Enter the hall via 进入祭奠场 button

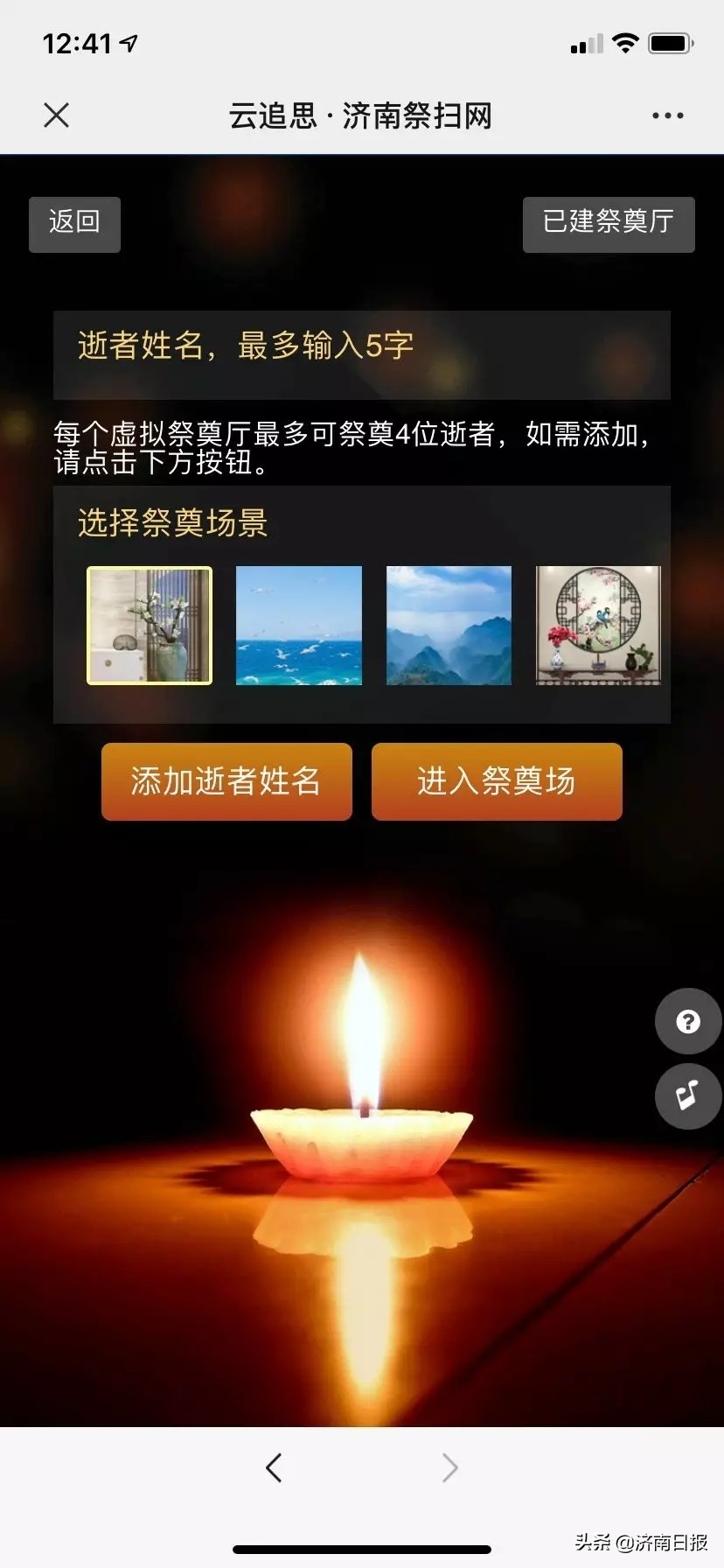tap(496, 781)
